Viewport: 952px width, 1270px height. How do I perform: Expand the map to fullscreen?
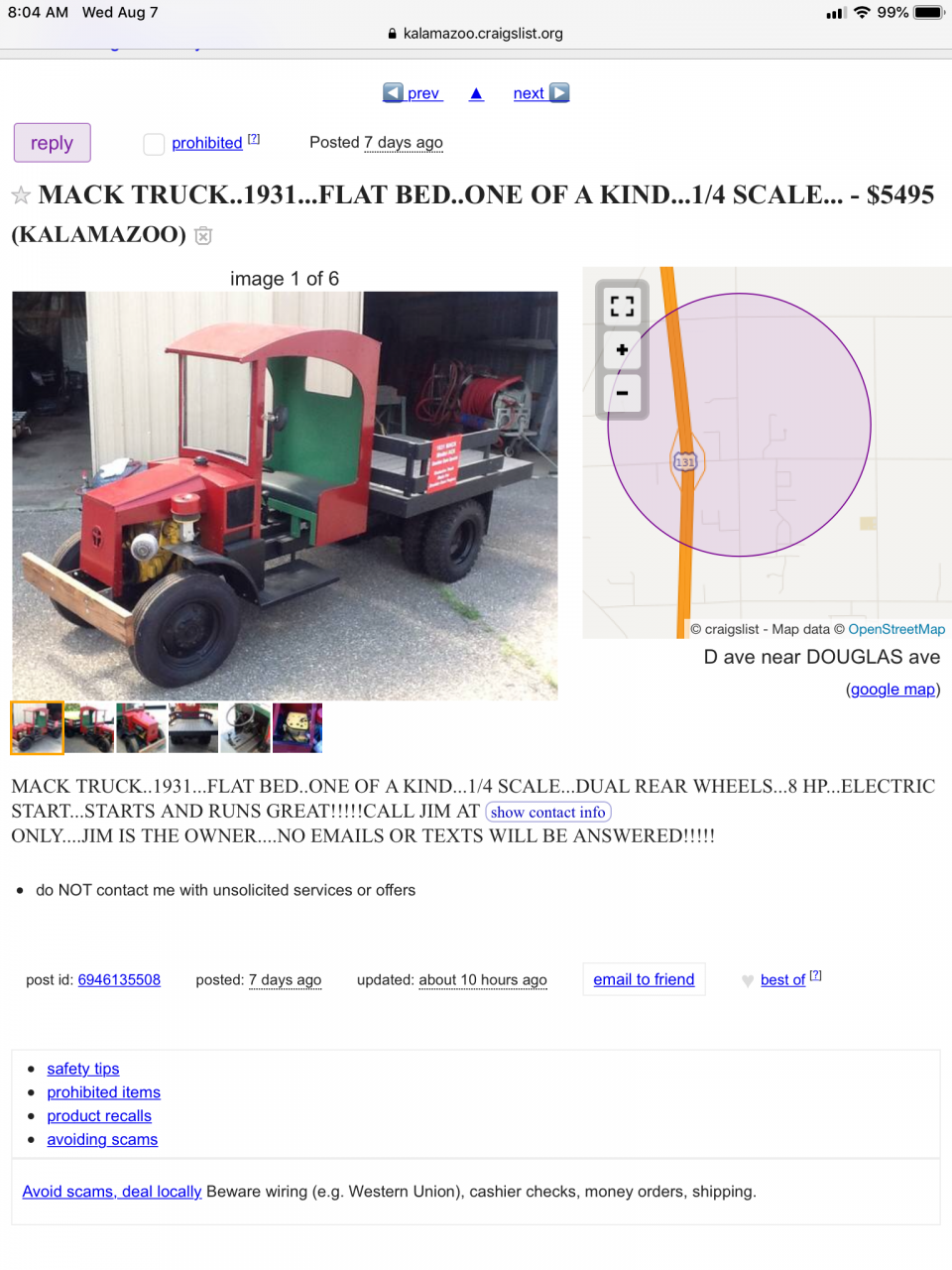622,307
